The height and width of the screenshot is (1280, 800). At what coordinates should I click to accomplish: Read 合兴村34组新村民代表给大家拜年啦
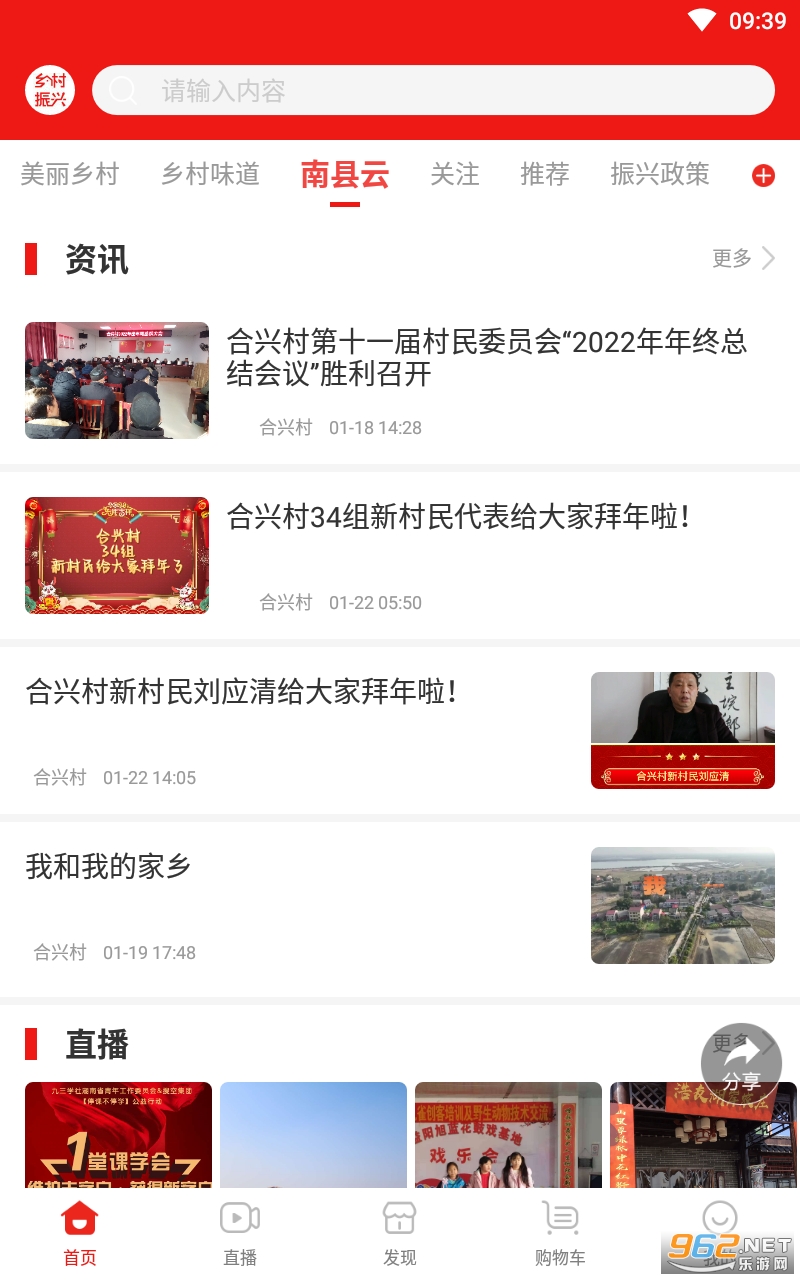click(458, 518)
